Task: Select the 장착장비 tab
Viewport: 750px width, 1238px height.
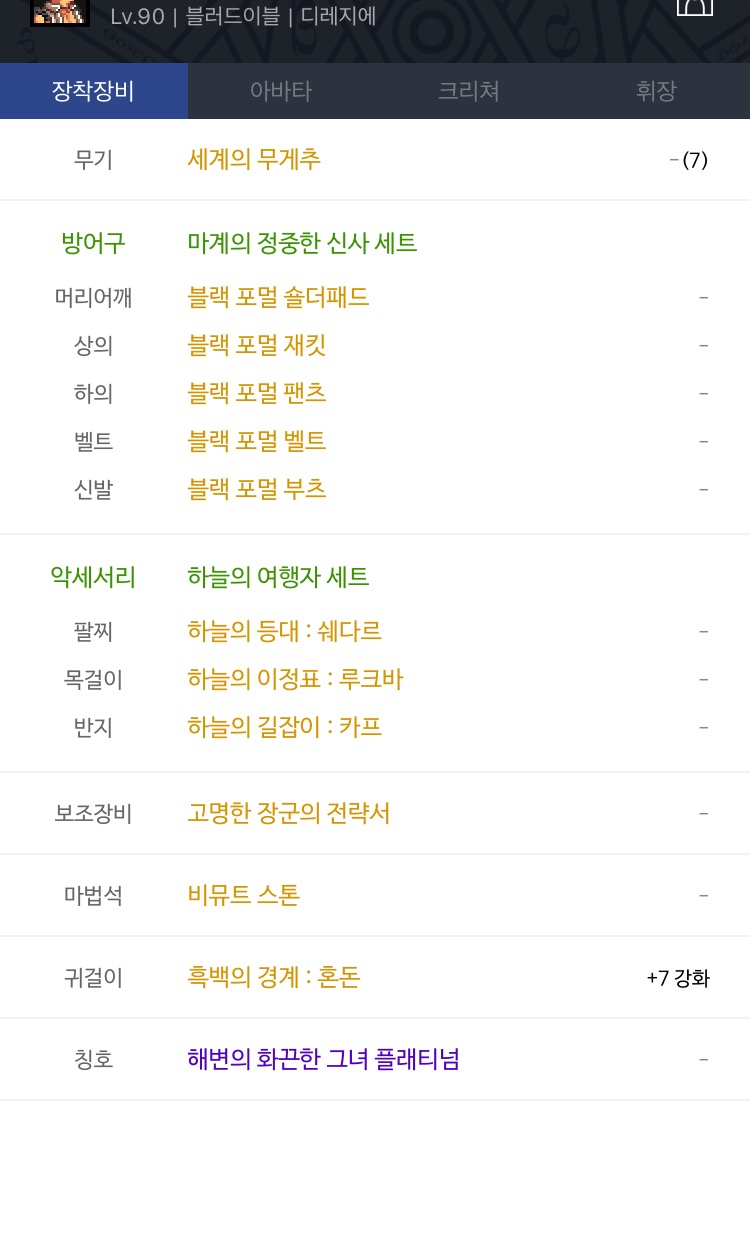Action: pos(94,91)
